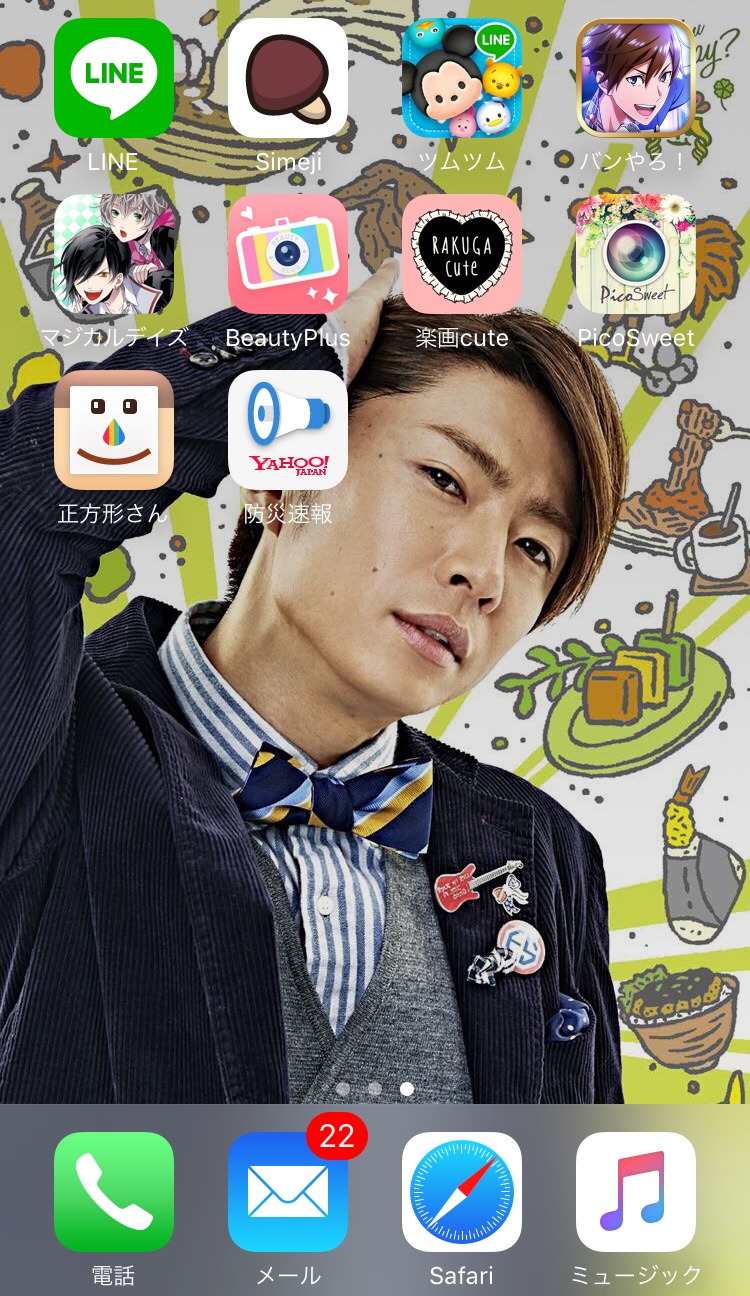The width and height of the screenshot is (750, 1296).
Task: Open the ミュージック app
Action: [636, 1192]
